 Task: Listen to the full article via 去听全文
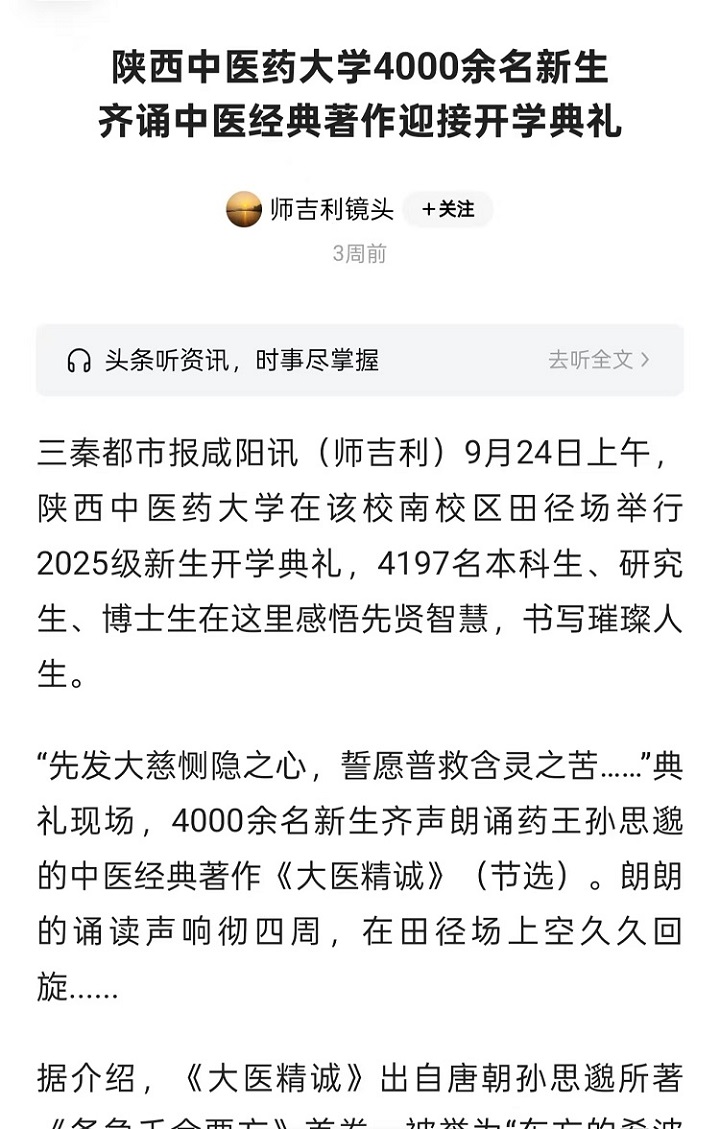pyautogui.click(x=598, y=360)
